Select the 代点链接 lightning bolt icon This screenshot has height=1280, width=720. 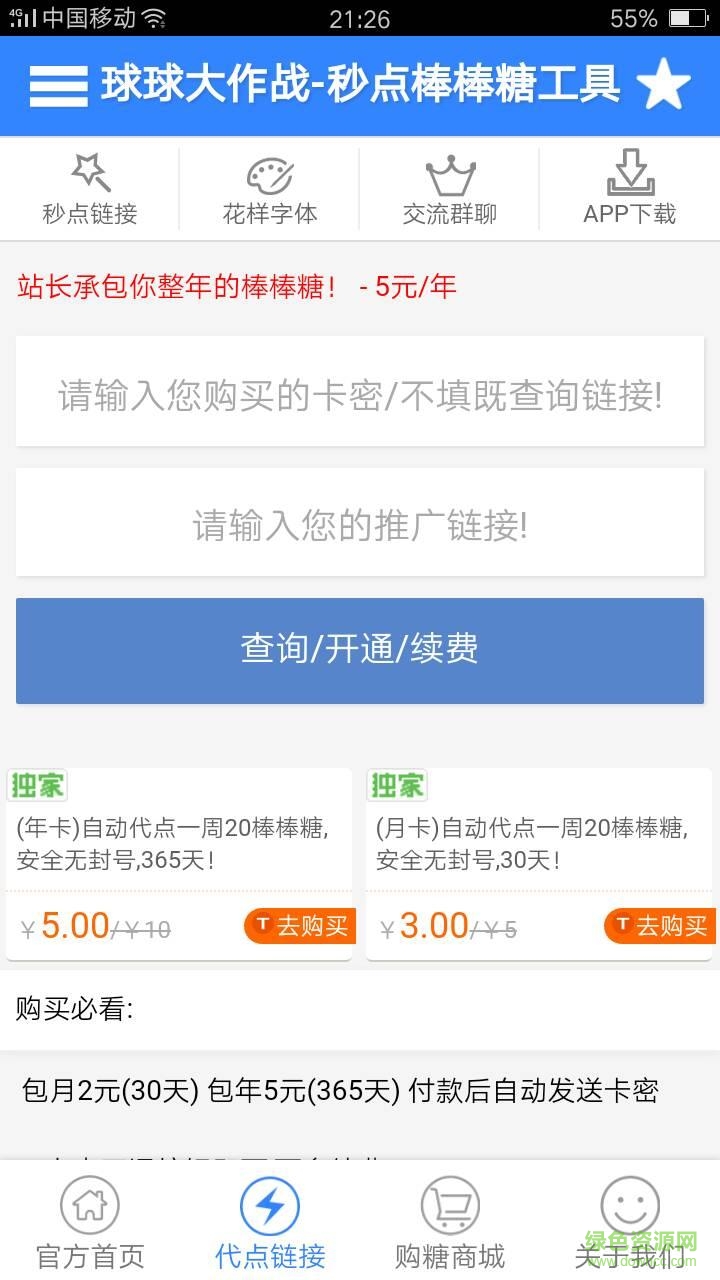click(x=269, y=1205)
